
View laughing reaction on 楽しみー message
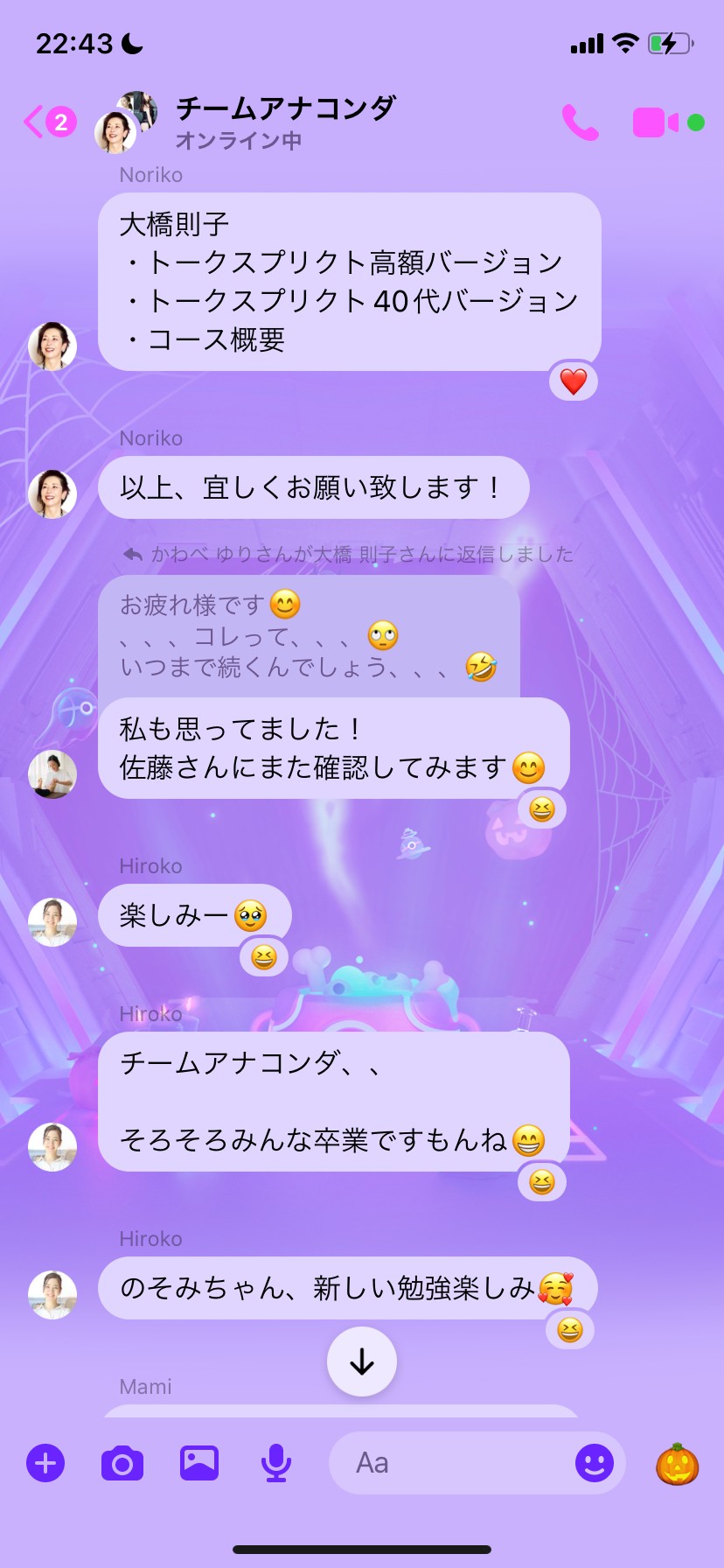pyautogui.click(x=264, y=956)
